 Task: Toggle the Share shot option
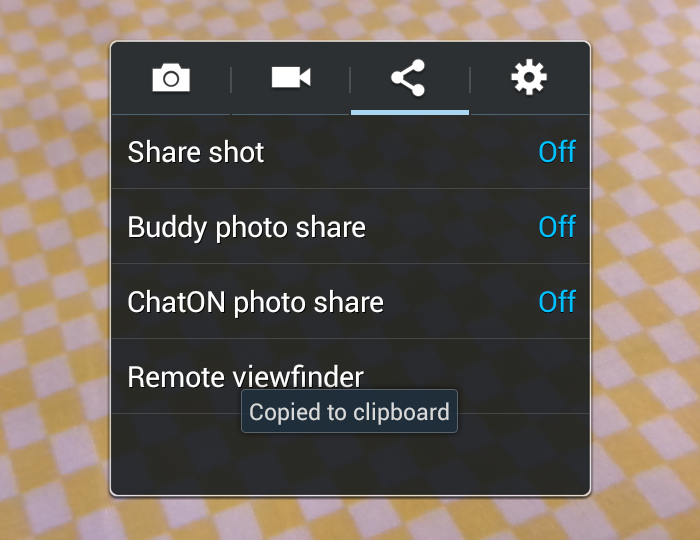tap(350, 152)
